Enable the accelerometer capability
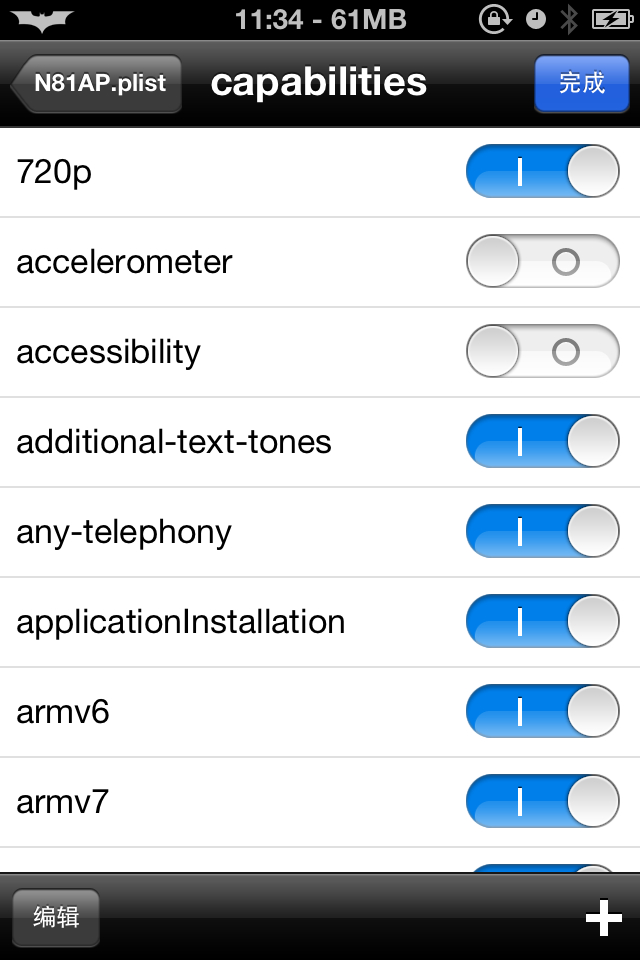This screenshot has width=640, height=960. [x=542, y=262]
